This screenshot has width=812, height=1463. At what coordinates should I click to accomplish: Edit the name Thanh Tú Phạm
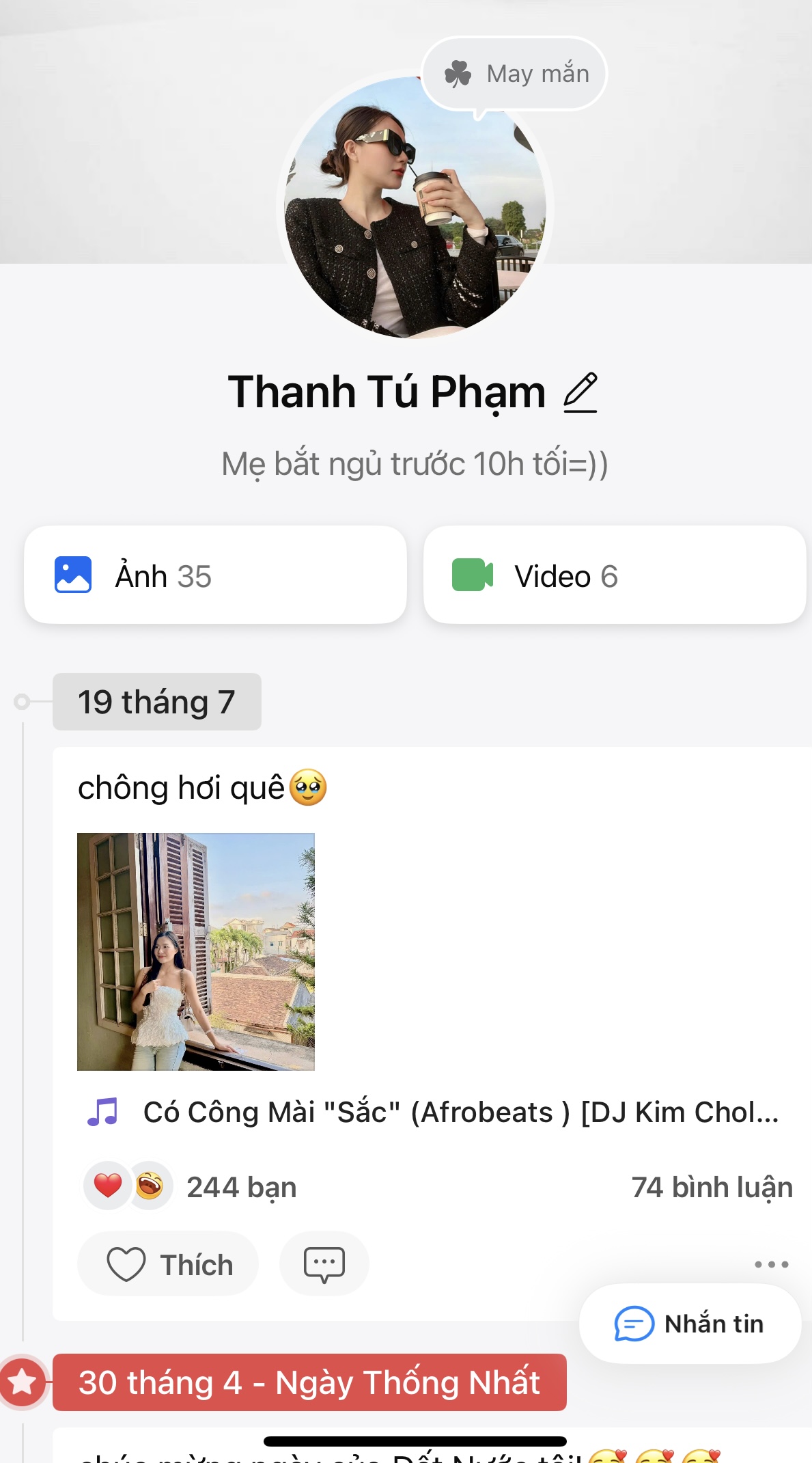(x=580, y=392)
